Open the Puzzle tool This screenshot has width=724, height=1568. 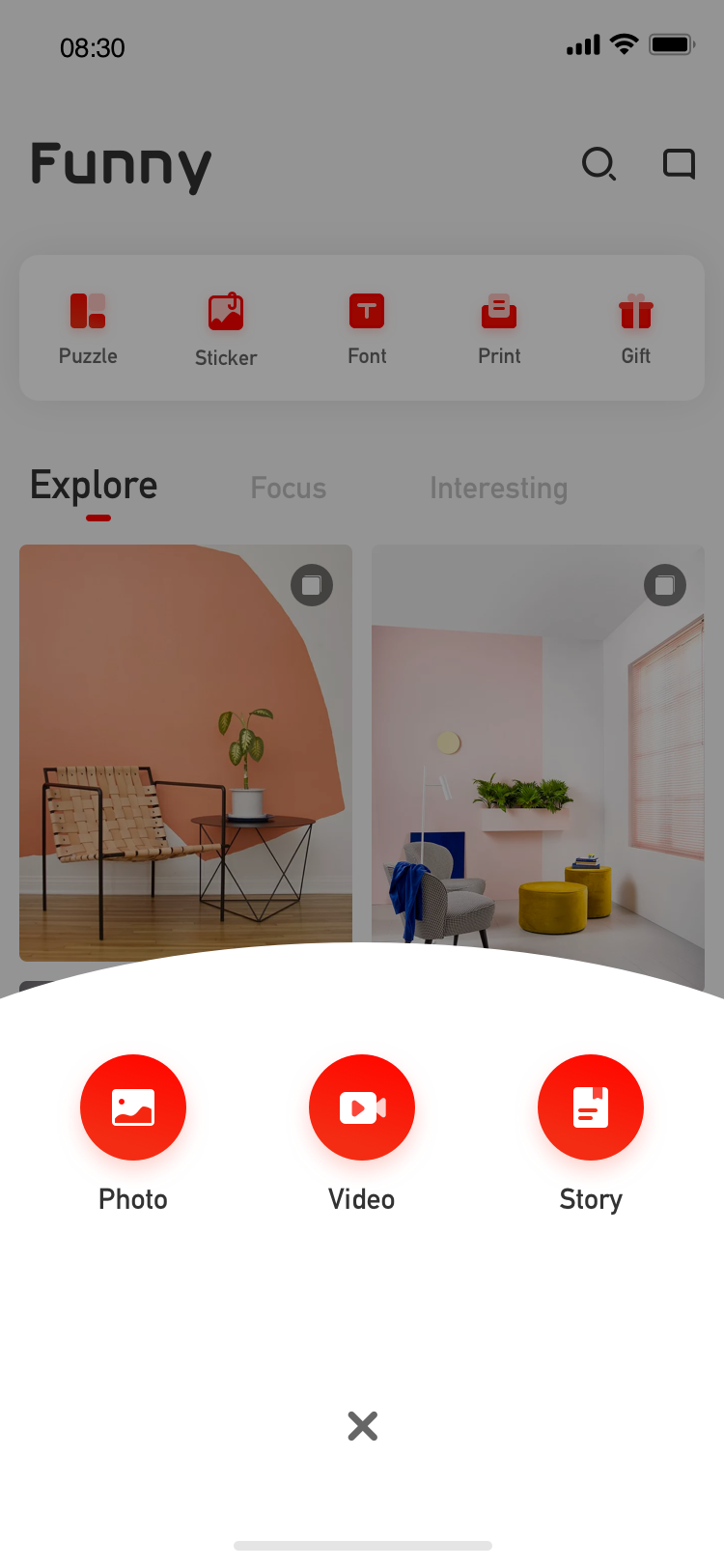pos(88,329)
